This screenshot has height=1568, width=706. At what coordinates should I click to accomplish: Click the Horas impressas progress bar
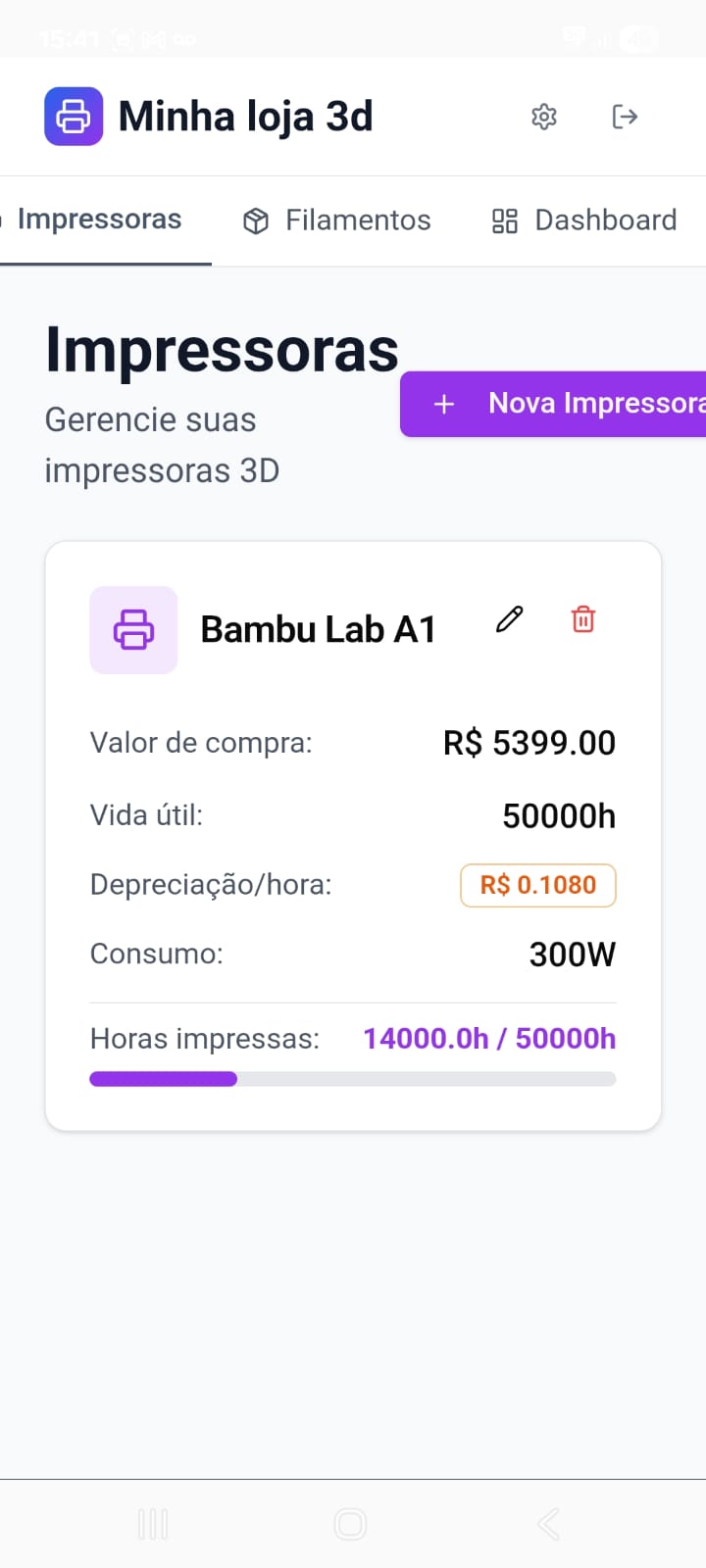tap(353, 1078)
